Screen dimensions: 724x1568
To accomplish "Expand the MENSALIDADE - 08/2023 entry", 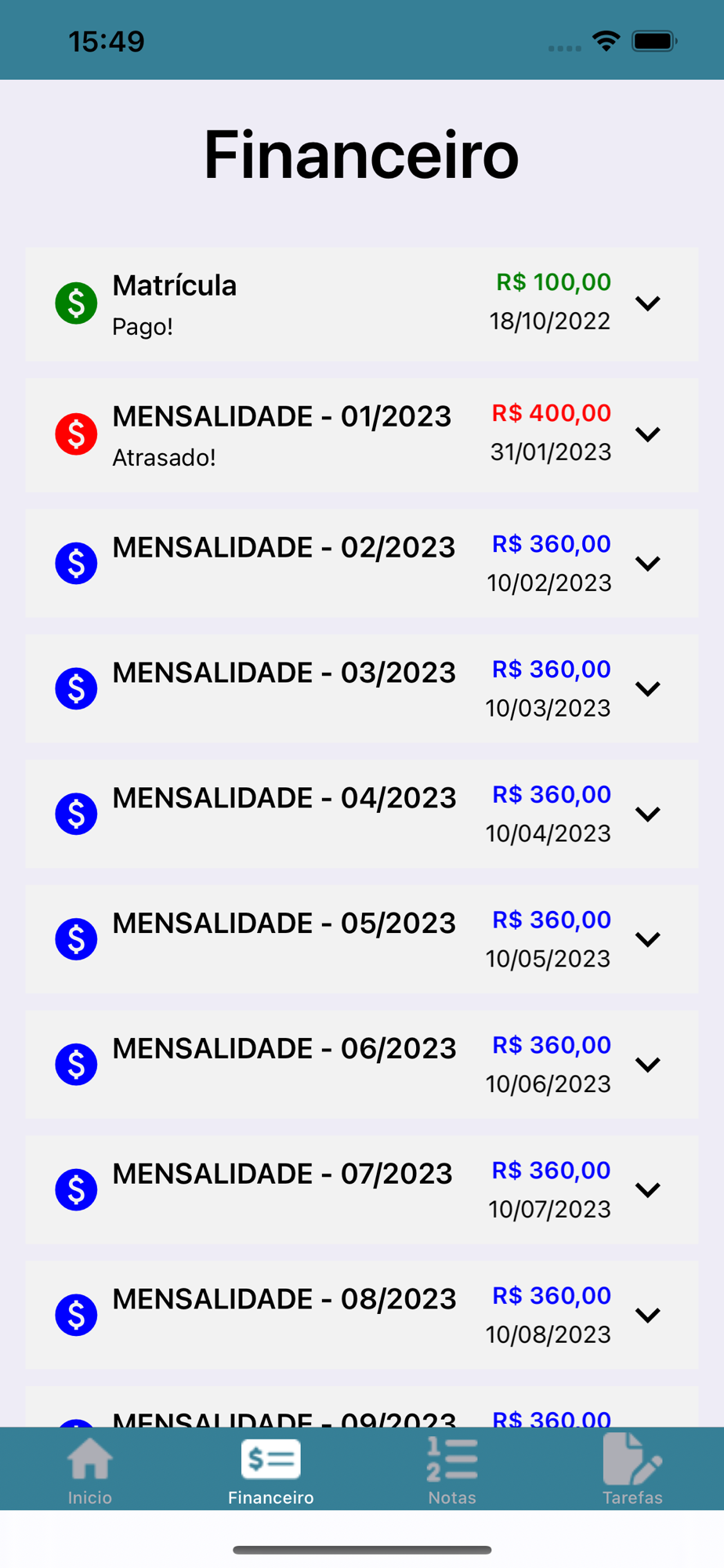I will pos(647,1316).
